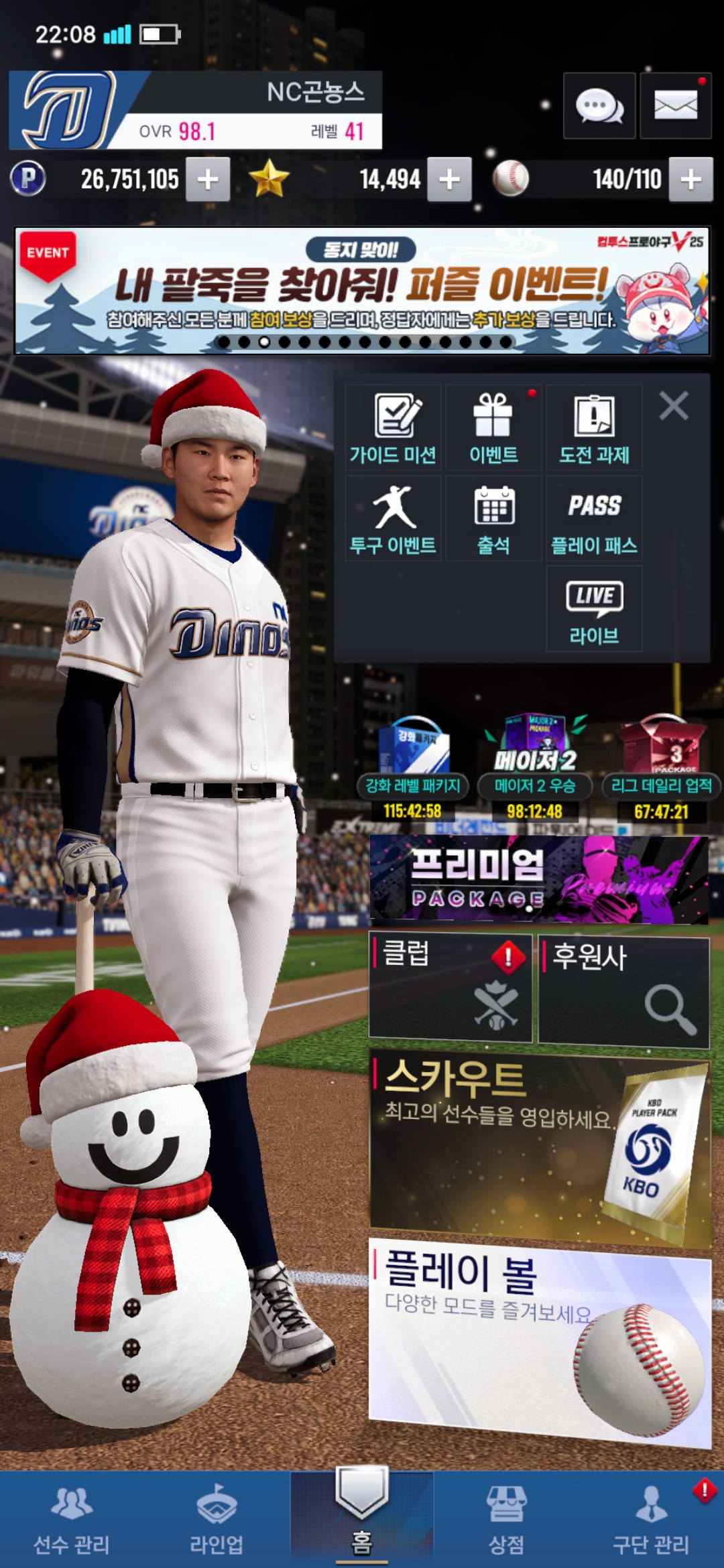Open the 클럽 club card

pyautogui.click(x=450, y=988)
